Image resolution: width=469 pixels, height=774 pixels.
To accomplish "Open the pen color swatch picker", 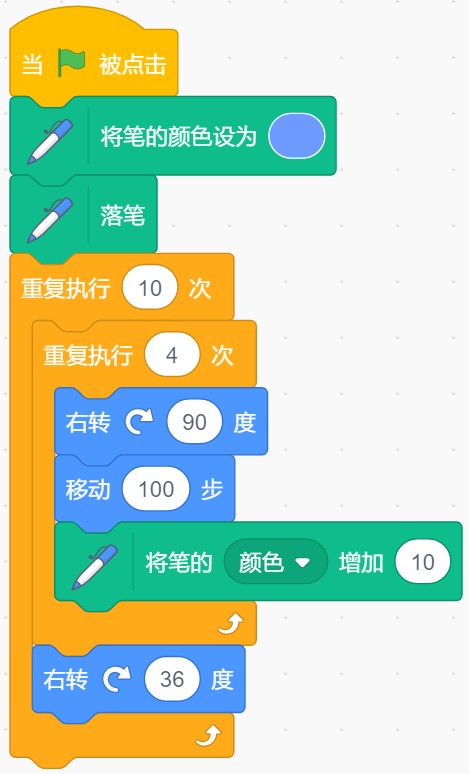I will 297,136.
